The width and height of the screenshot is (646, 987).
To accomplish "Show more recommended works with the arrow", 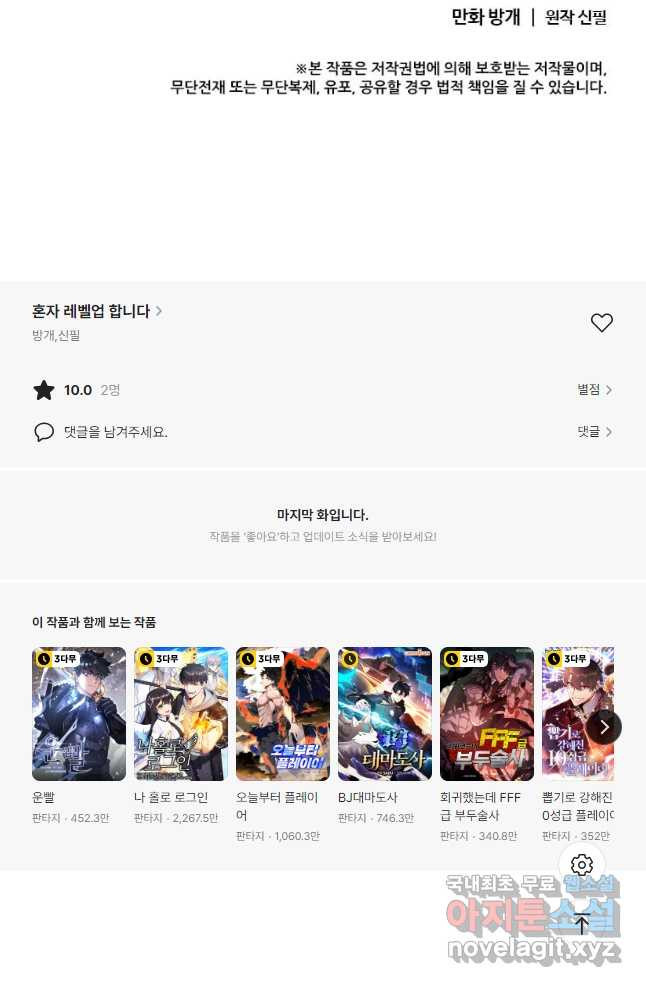I will pos(603,727).
